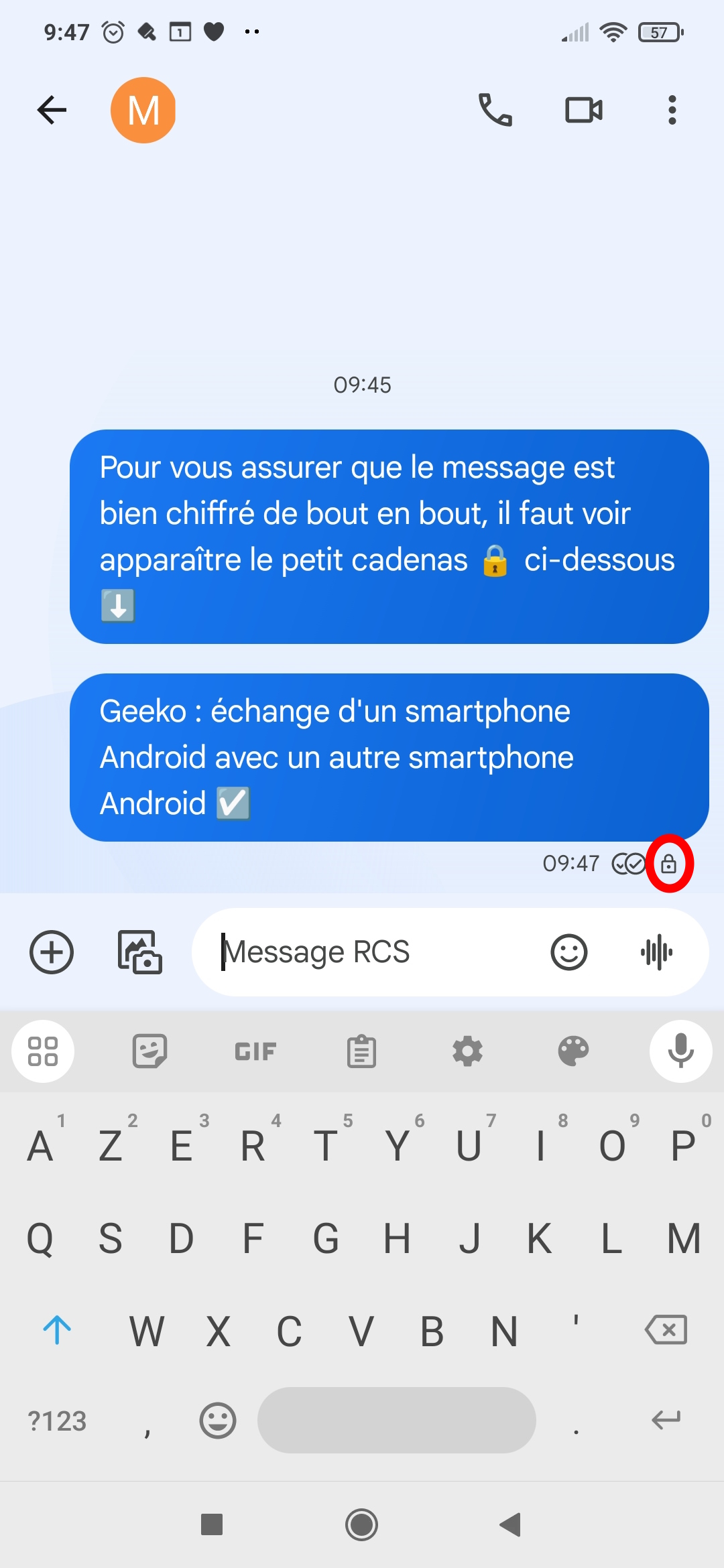The height and width of the screenshot is (1568, 724).
Task: Focus the Message RCS text field
Action: 375,952
